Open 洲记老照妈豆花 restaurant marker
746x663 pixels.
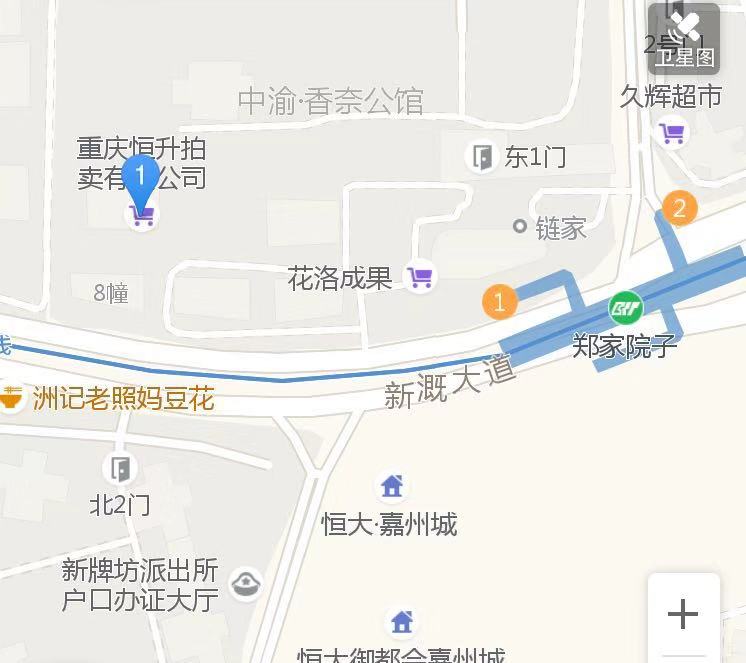click(12, 399)
